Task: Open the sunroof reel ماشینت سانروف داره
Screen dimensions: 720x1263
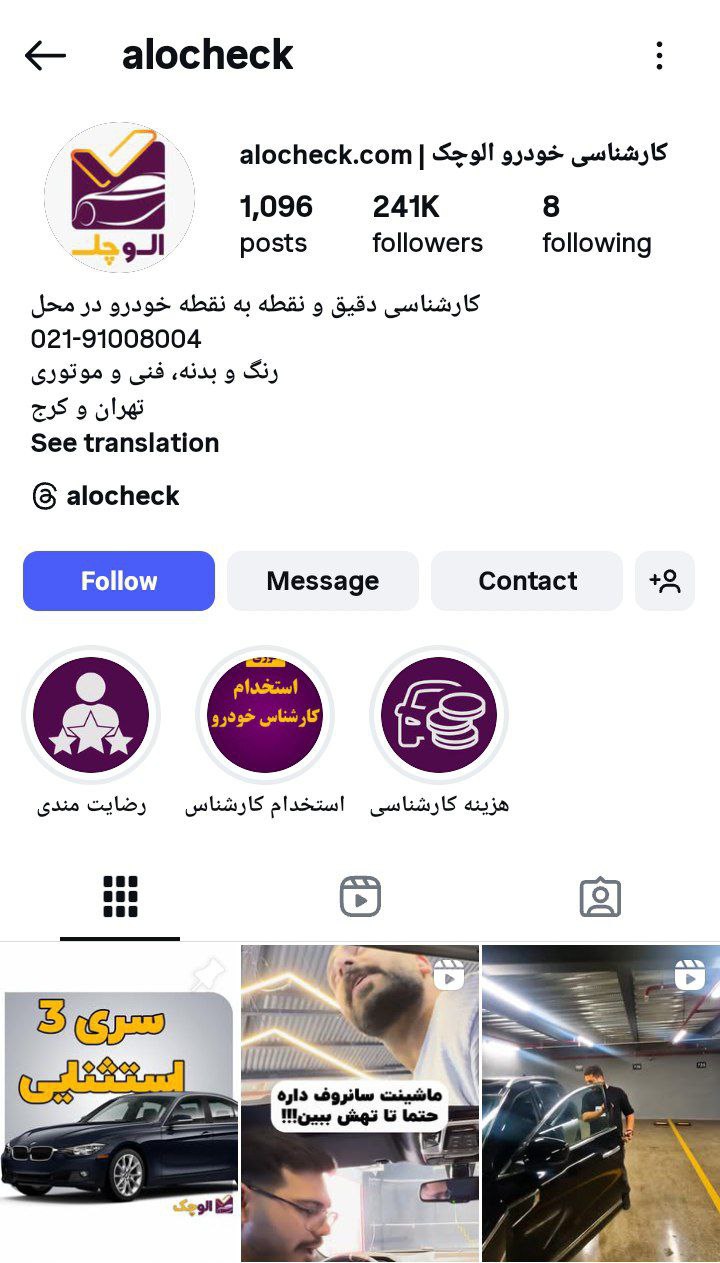Action: coord(360,1100)
